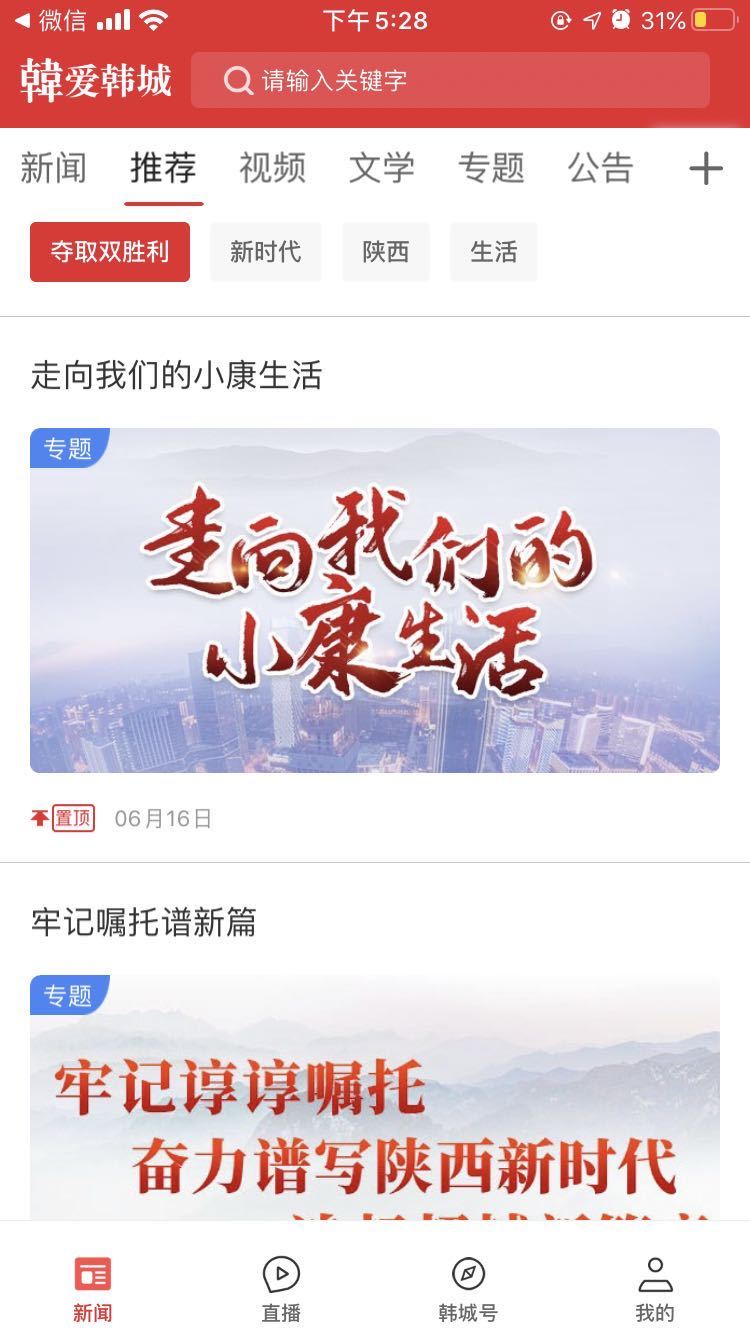Go to the 专题 top tab
Image resolution: width=750 pixels, height=1334 pixels.
tap(491, 168)
